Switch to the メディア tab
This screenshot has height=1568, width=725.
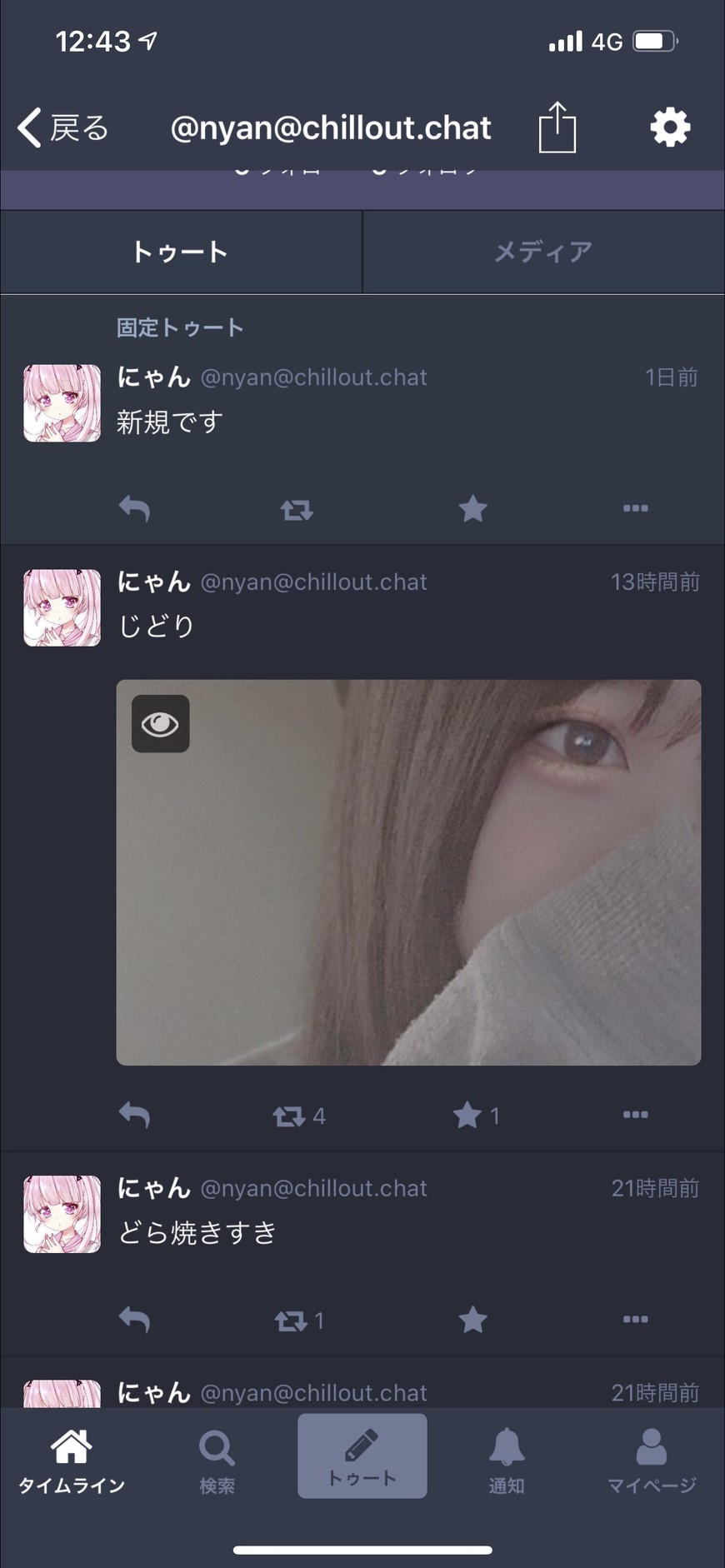(x=543, y=252)
